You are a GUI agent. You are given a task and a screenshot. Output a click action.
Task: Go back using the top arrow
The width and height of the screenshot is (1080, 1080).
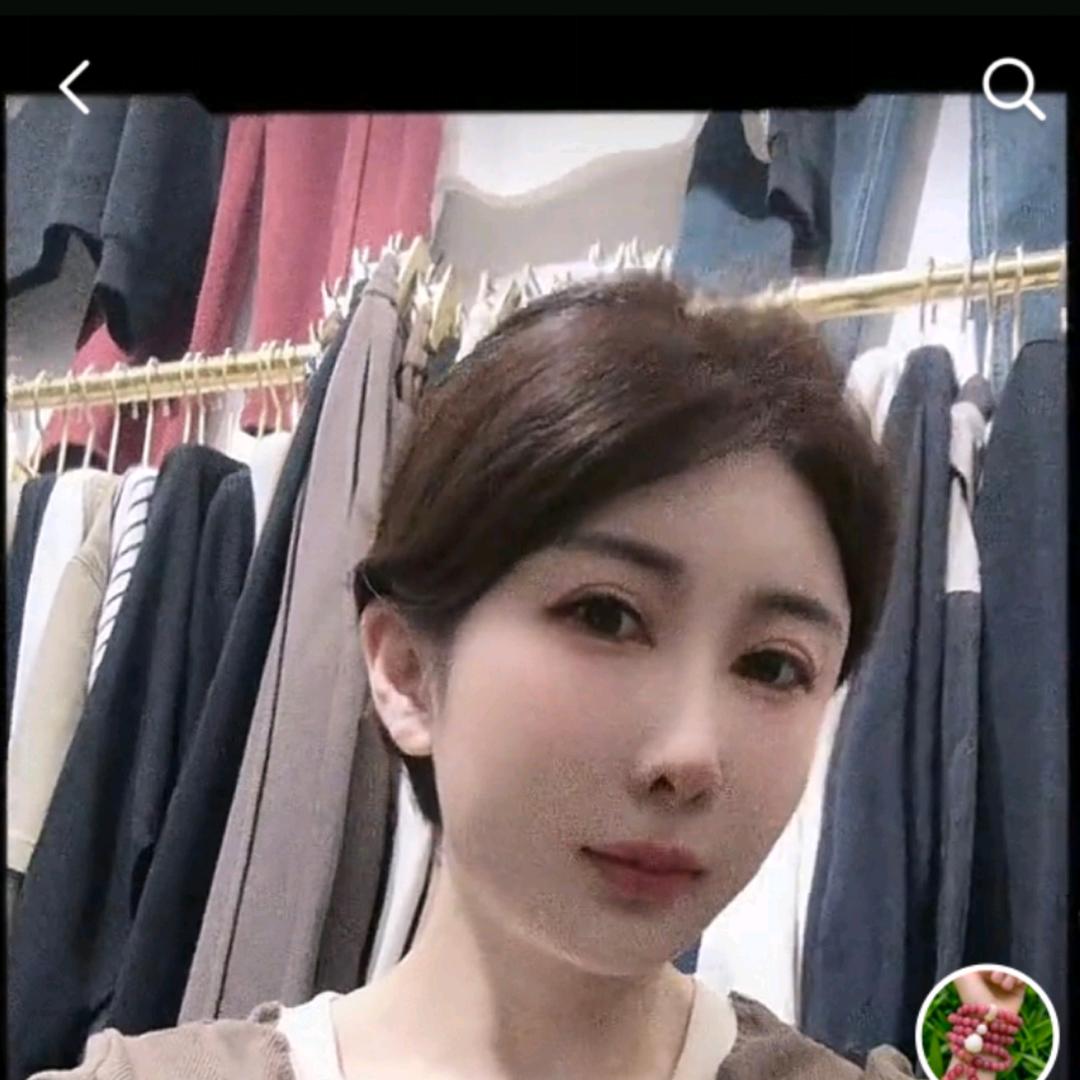[x=75, y=87]
